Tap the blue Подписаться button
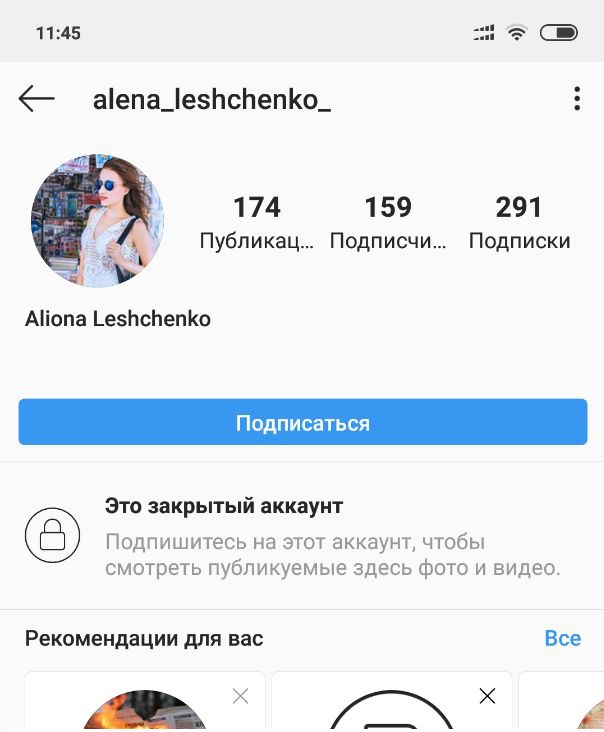The height and width of the screenshot is (732, 604). pos(302,422)
